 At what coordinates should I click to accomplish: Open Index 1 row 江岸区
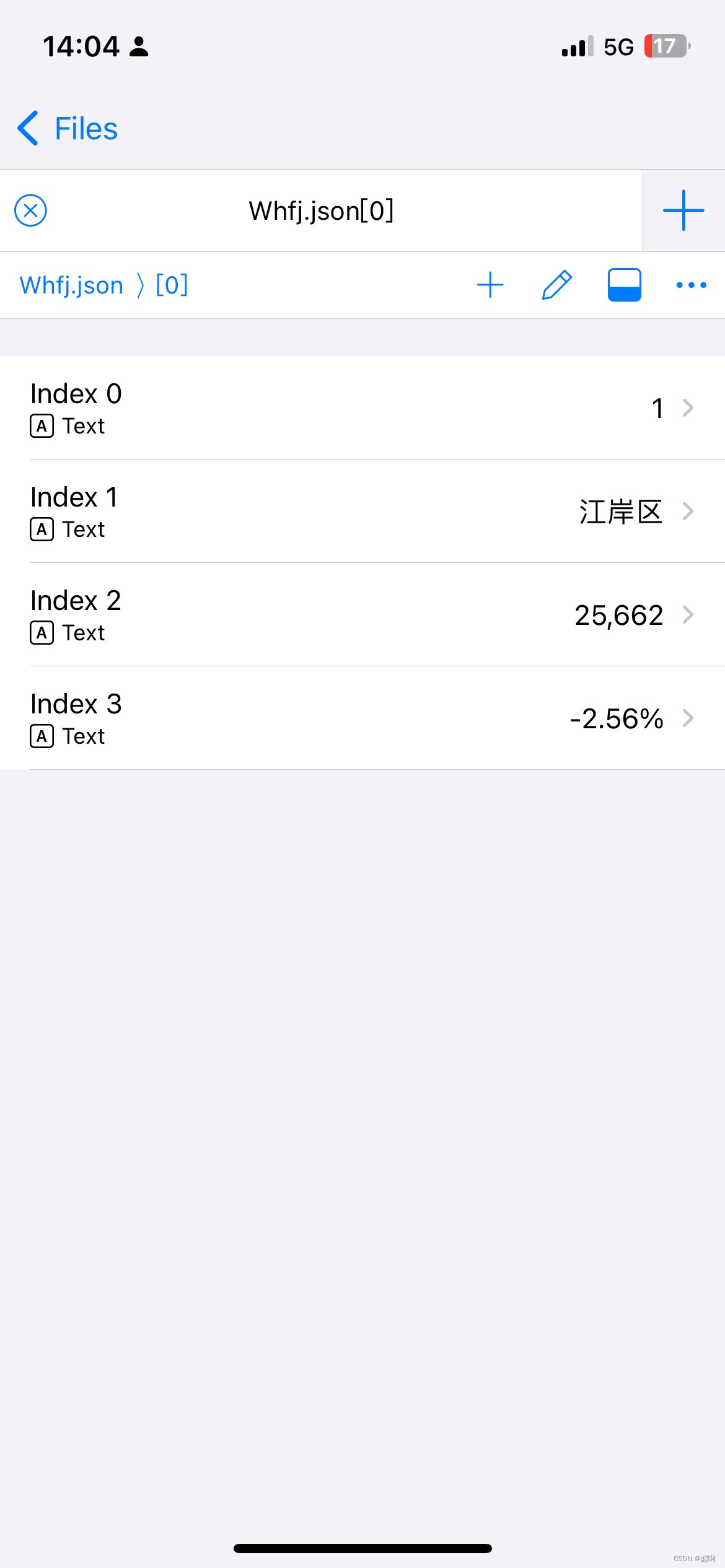[362, 512]
